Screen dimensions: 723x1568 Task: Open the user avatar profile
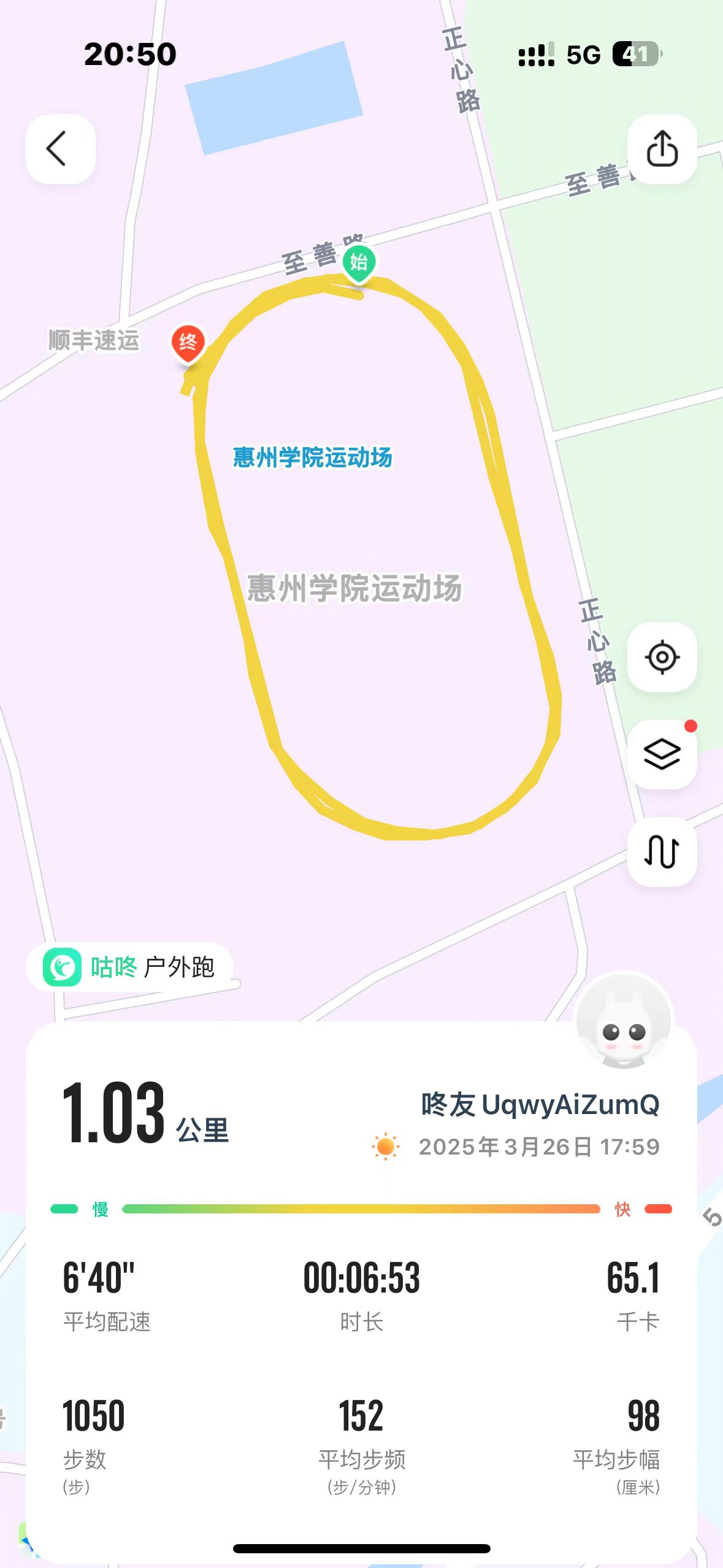(x=624, y=1021)
